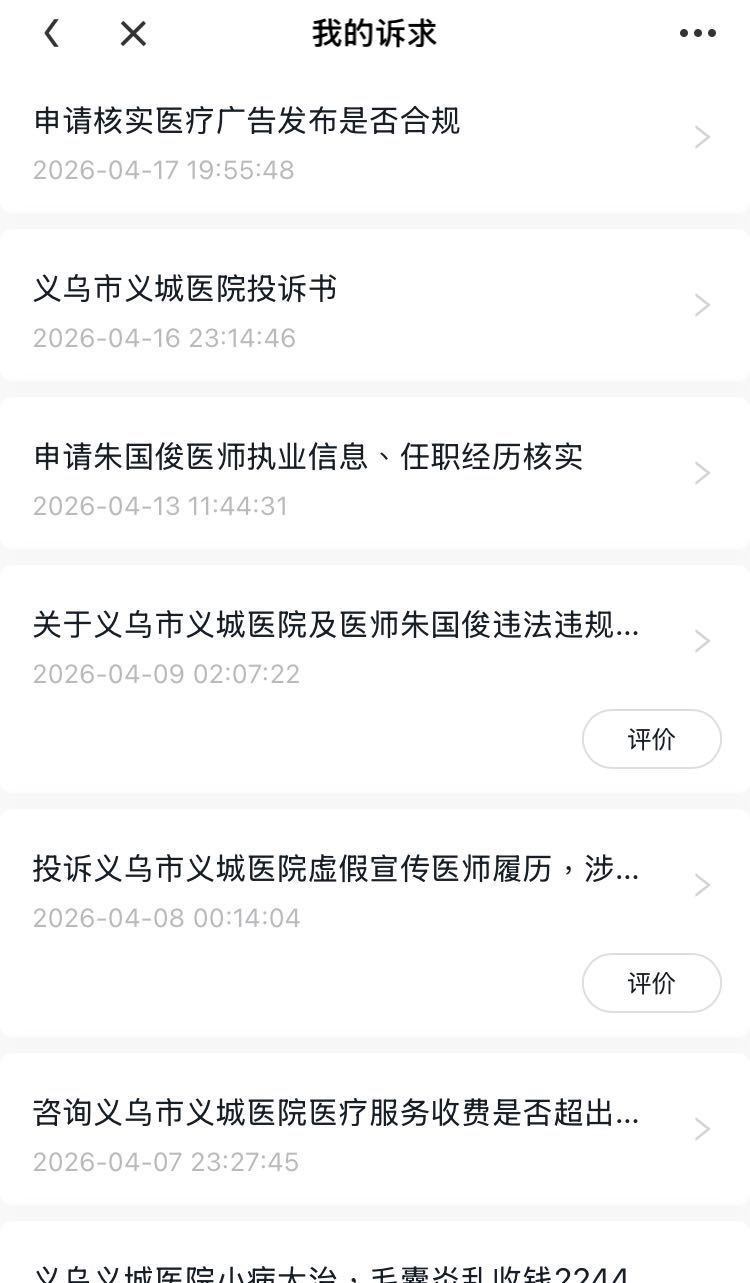This screenshot has height=1283, width=750.
Task: Open the three-dot overflow menu
Action: 697,34
